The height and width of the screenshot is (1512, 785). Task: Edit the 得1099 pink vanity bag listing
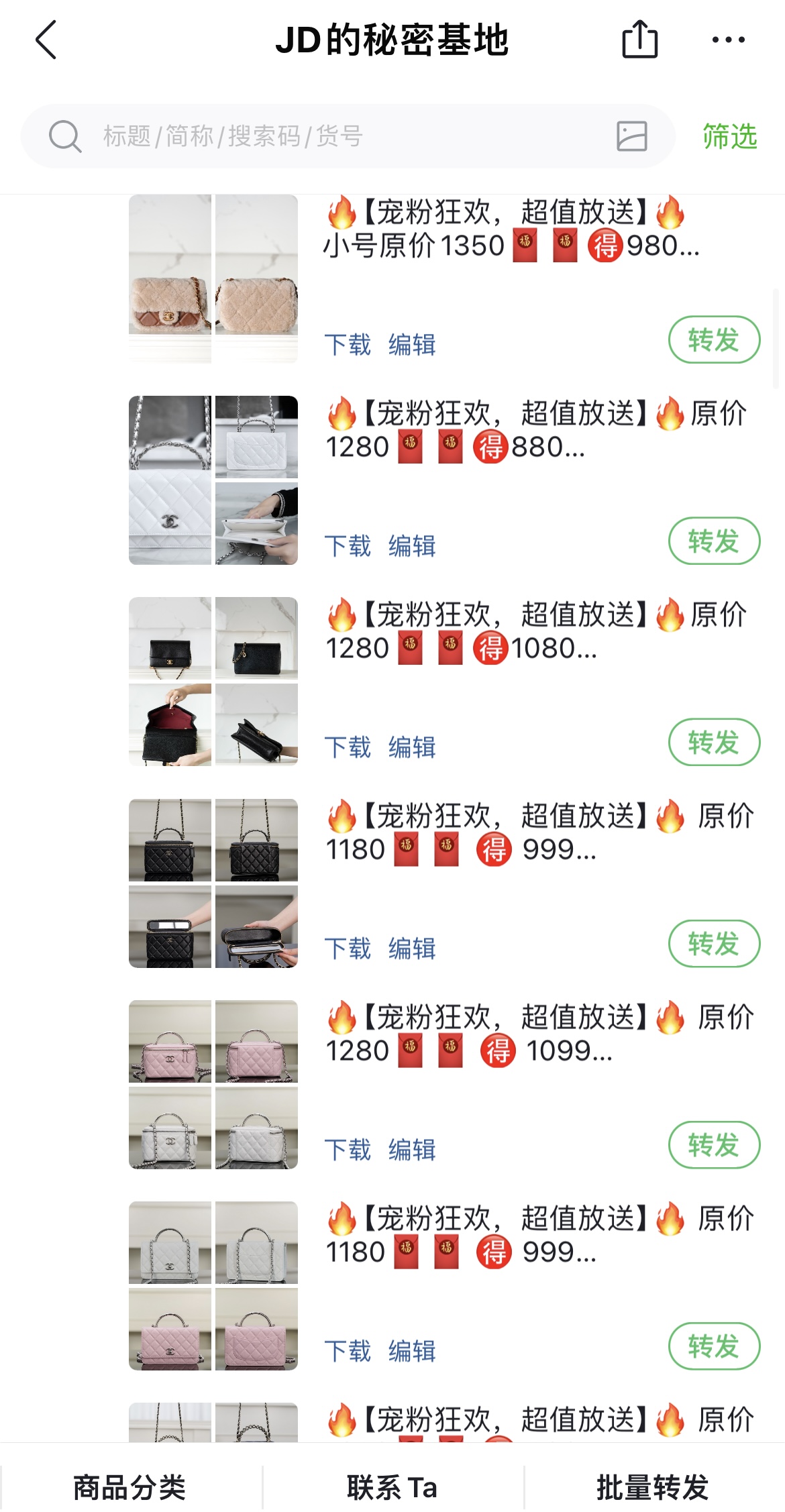click(x=412, y=1150)
